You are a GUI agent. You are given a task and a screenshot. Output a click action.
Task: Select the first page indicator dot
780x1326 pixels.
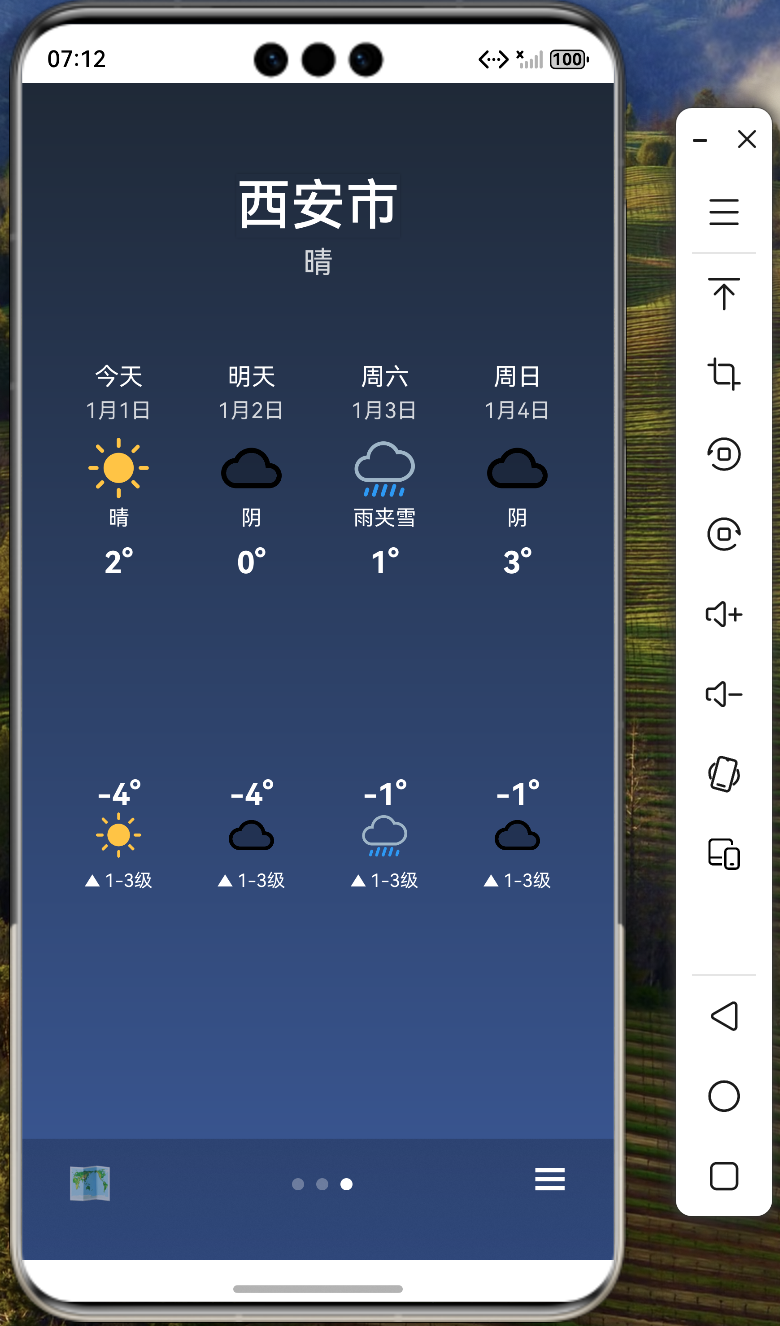point(298,1184)
